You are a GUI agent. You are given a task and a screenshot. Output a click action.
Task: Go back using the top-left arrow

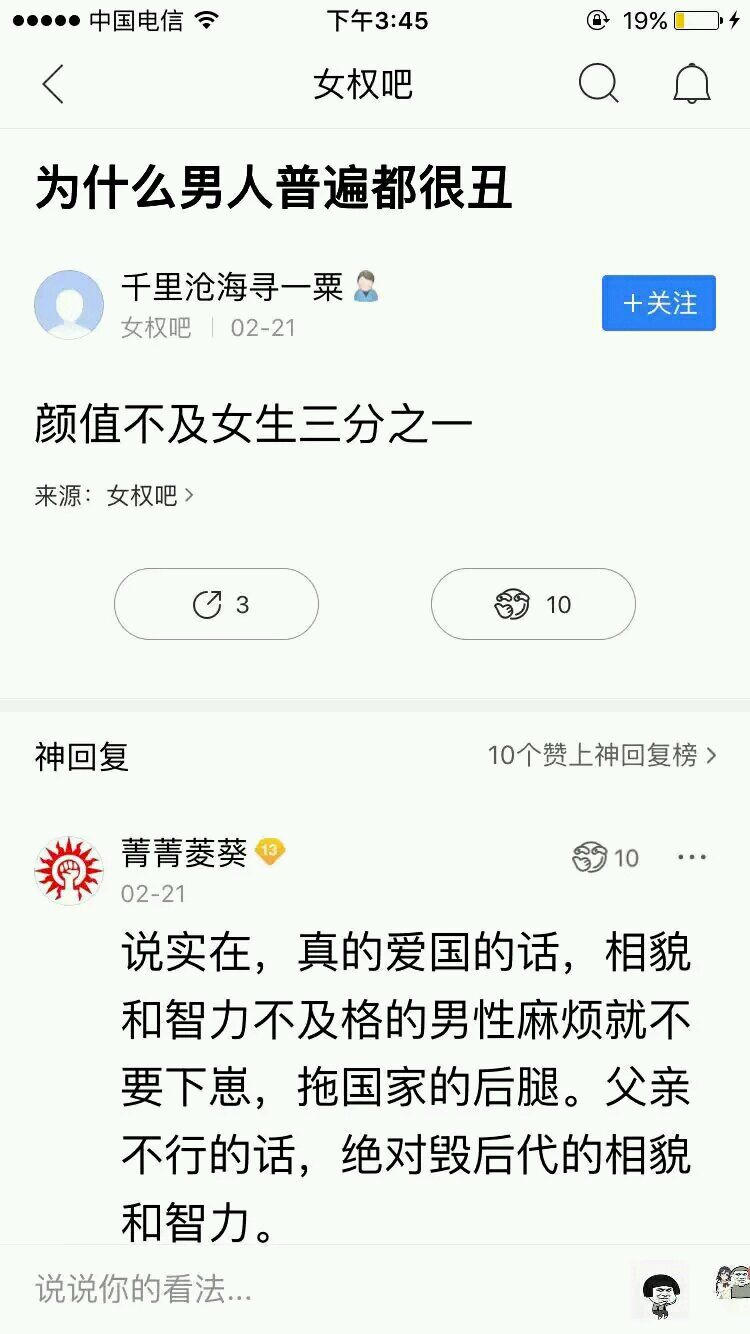click(53, 85)
